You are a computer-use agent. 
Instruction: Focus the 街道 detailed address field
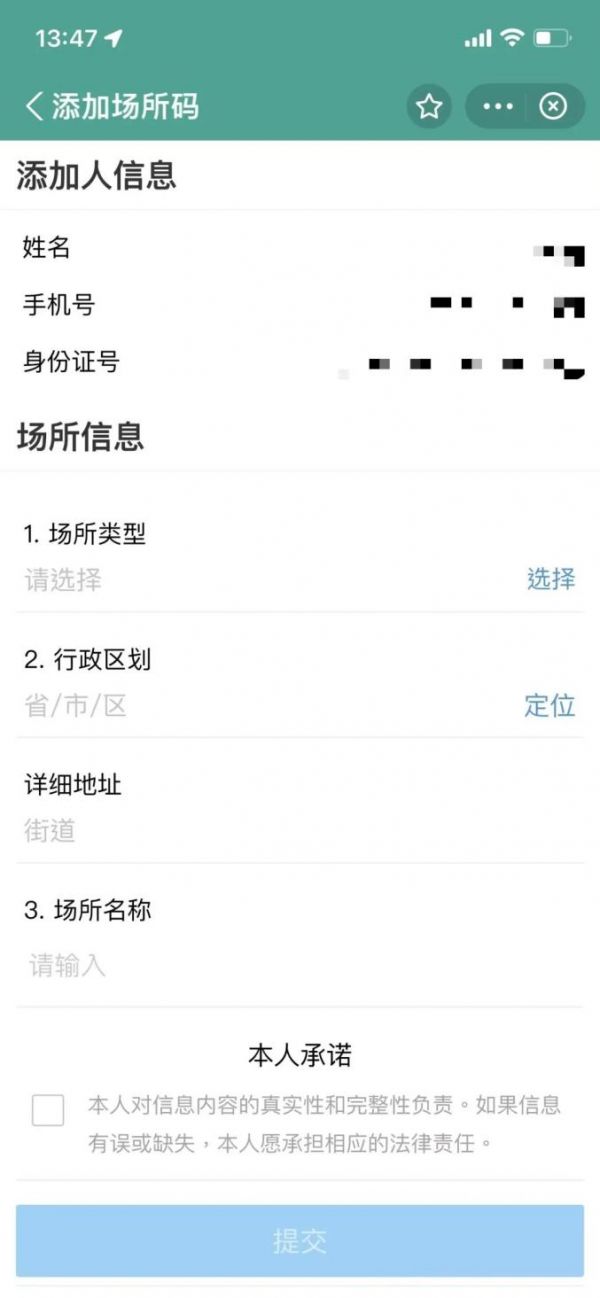tap(300, 831)
